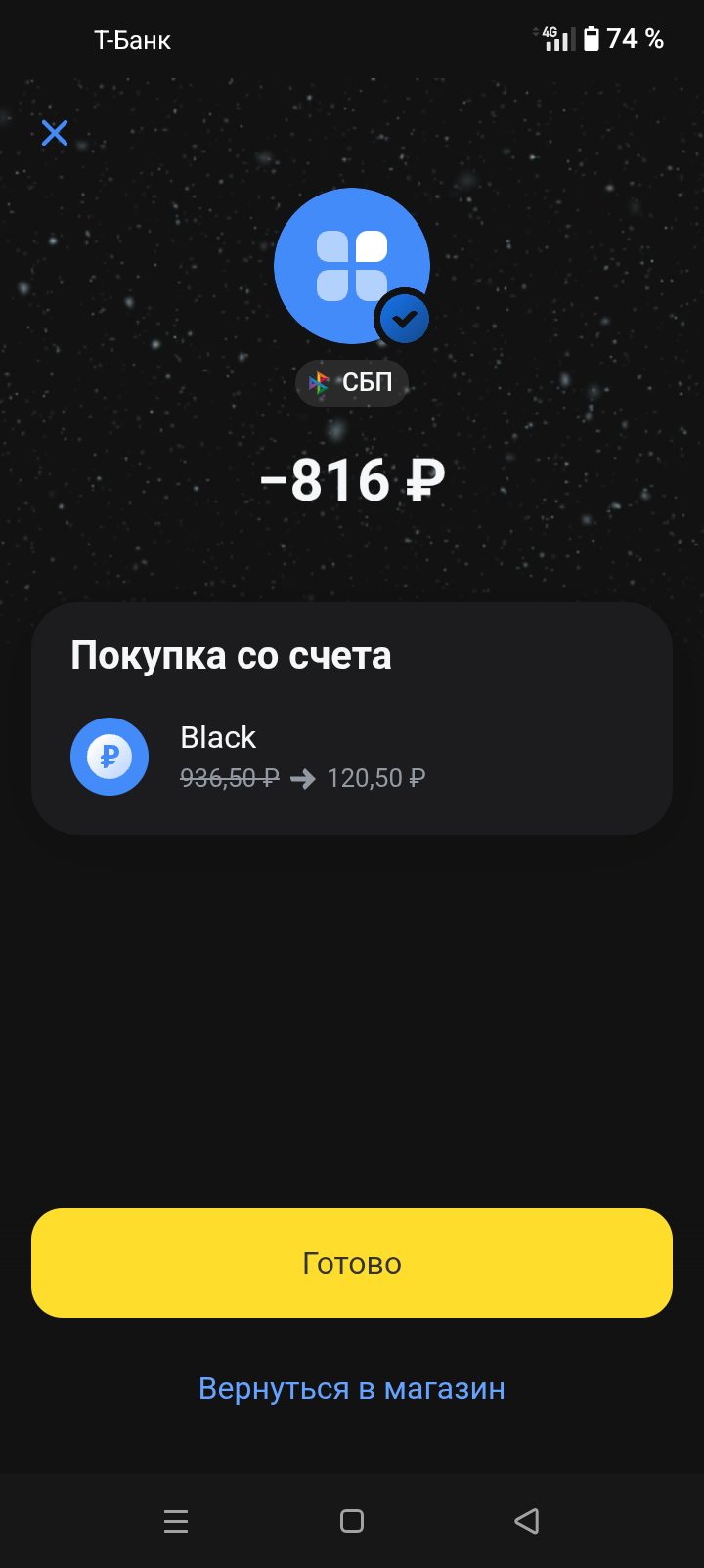Close the payment confirmation screen

pyautogui.click(x=55, y=133)
